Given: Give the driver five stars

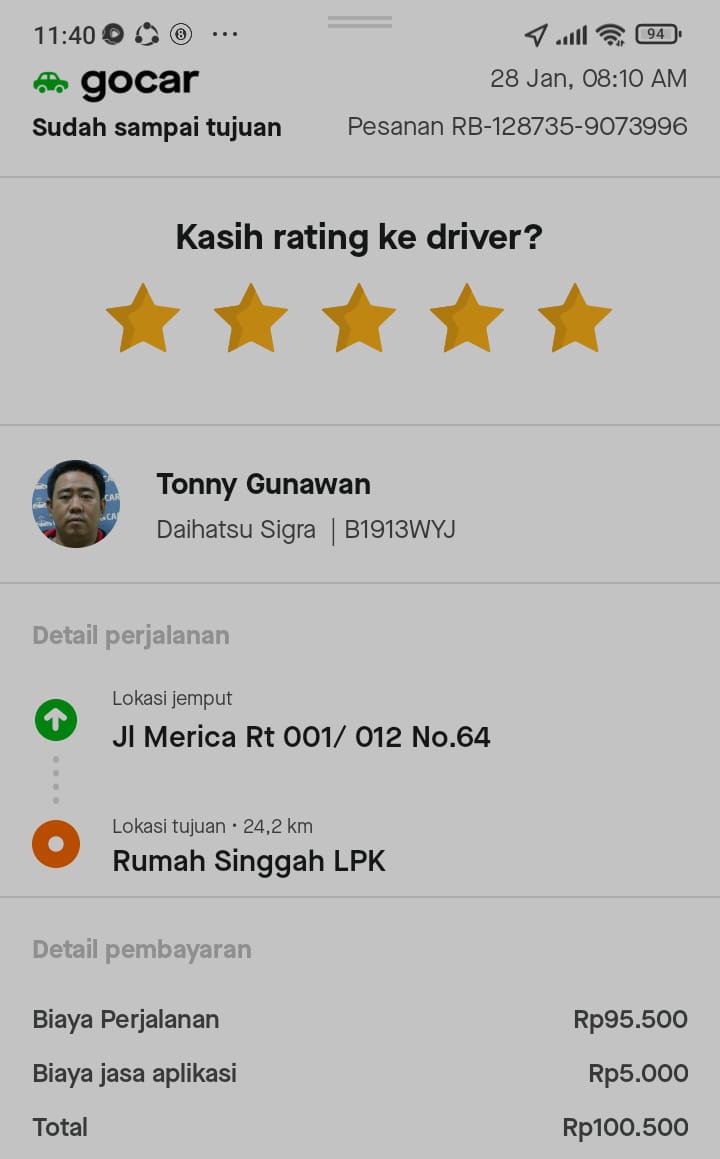Looking at the screenshot, I should [x=575, y=319].
